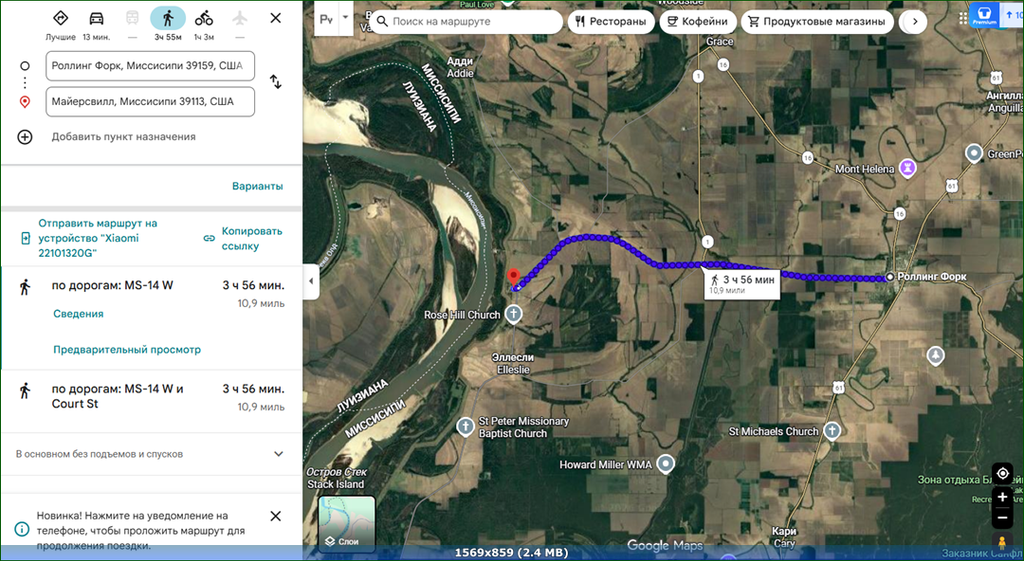Select the best travel modes option
1024x561 pixels.
click(x=60, y=25)
